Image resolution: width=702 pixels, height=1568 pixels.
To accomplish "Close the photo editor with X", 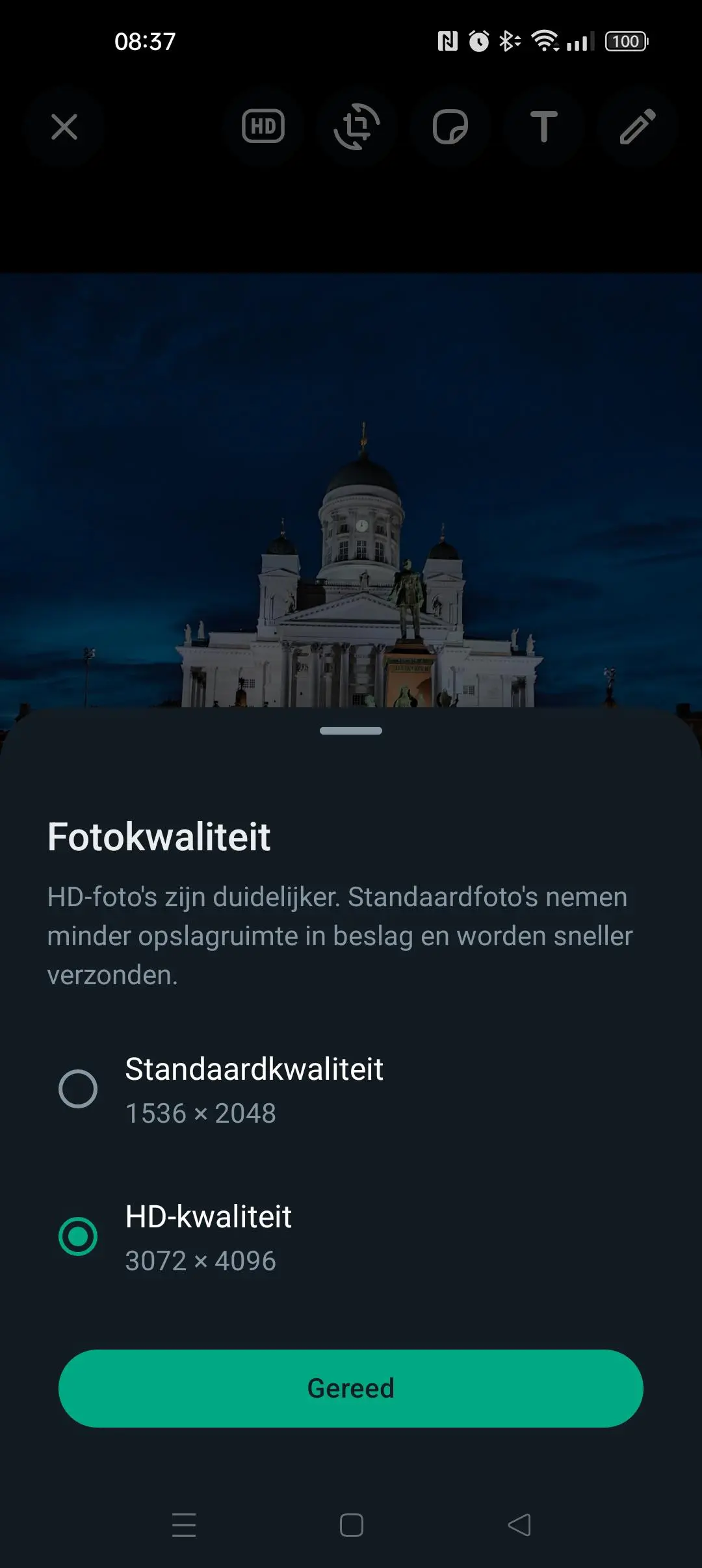I will [64, 127].
